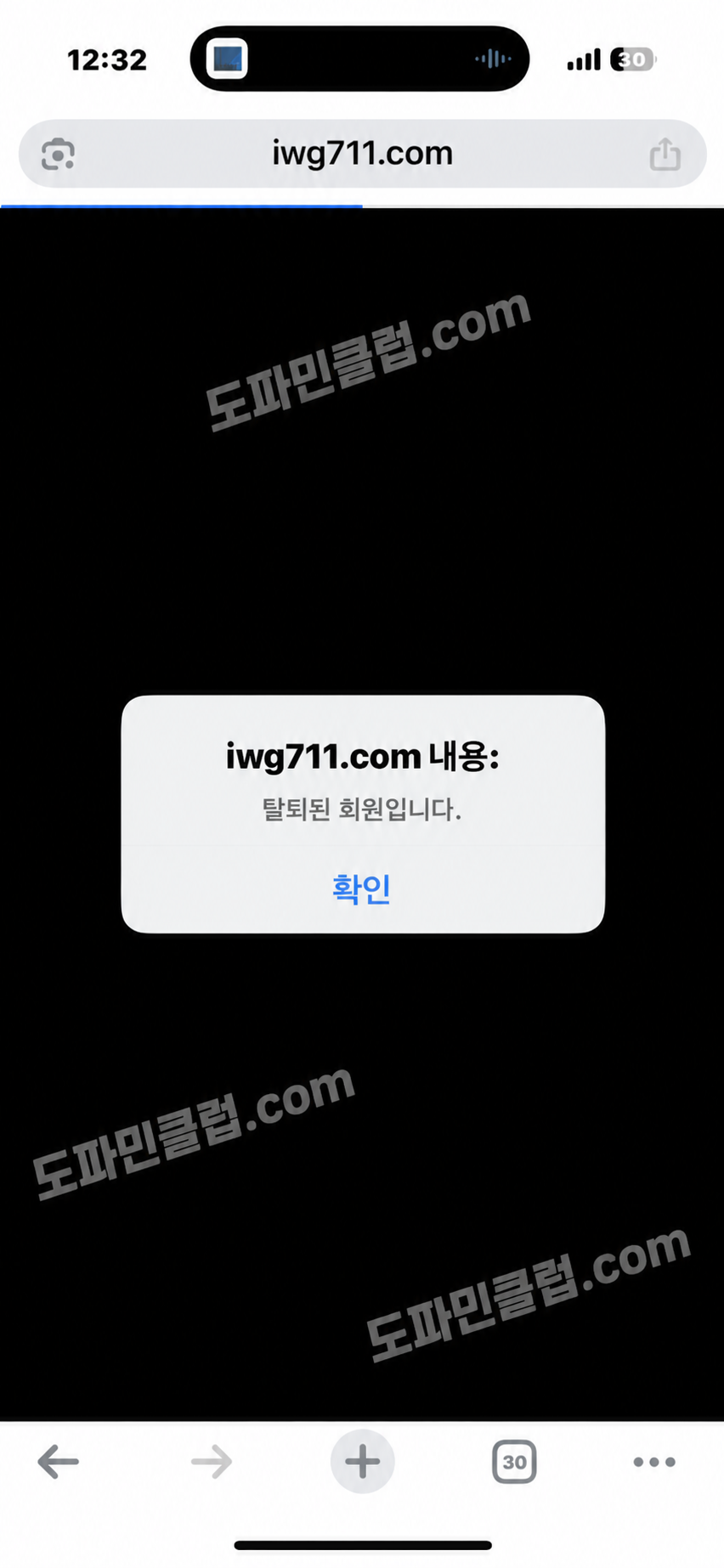The width and height of the screenshot is (724, 1568).
Task: Open the tab switcher showing 30
Action: [514, 1462]
